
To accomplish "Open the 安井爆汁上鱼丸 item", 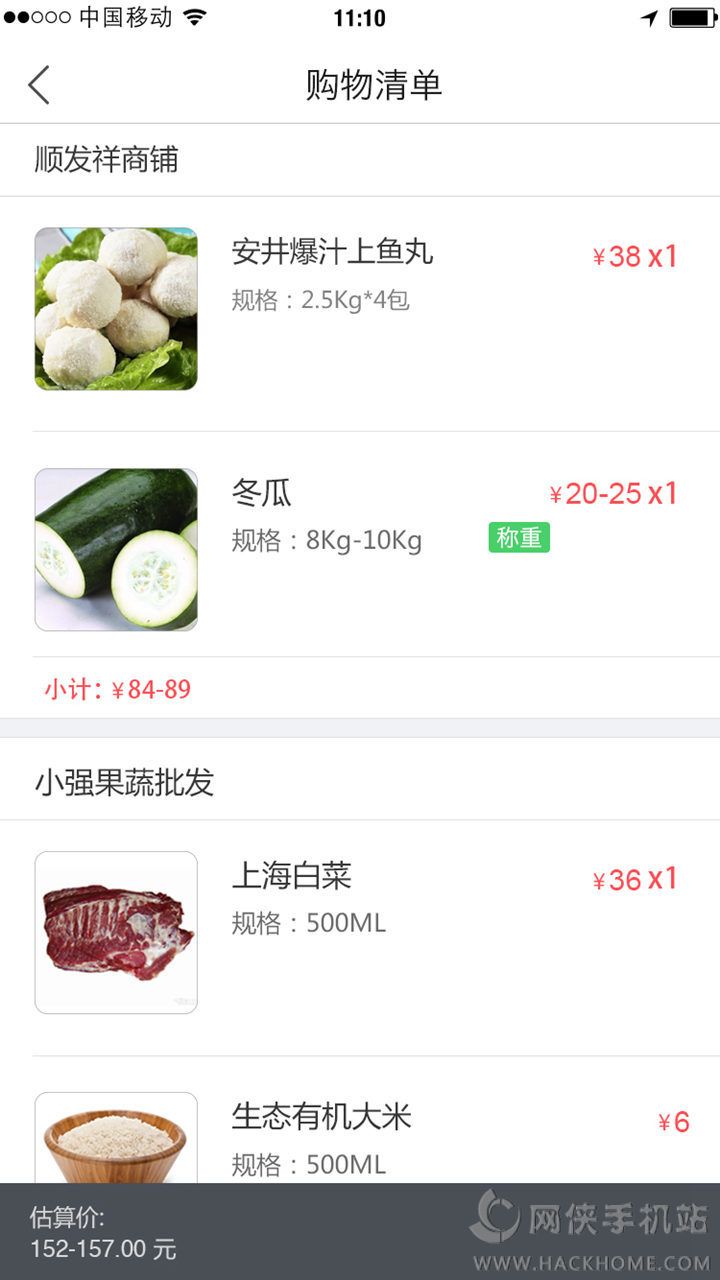I will [x=332, y=252].
